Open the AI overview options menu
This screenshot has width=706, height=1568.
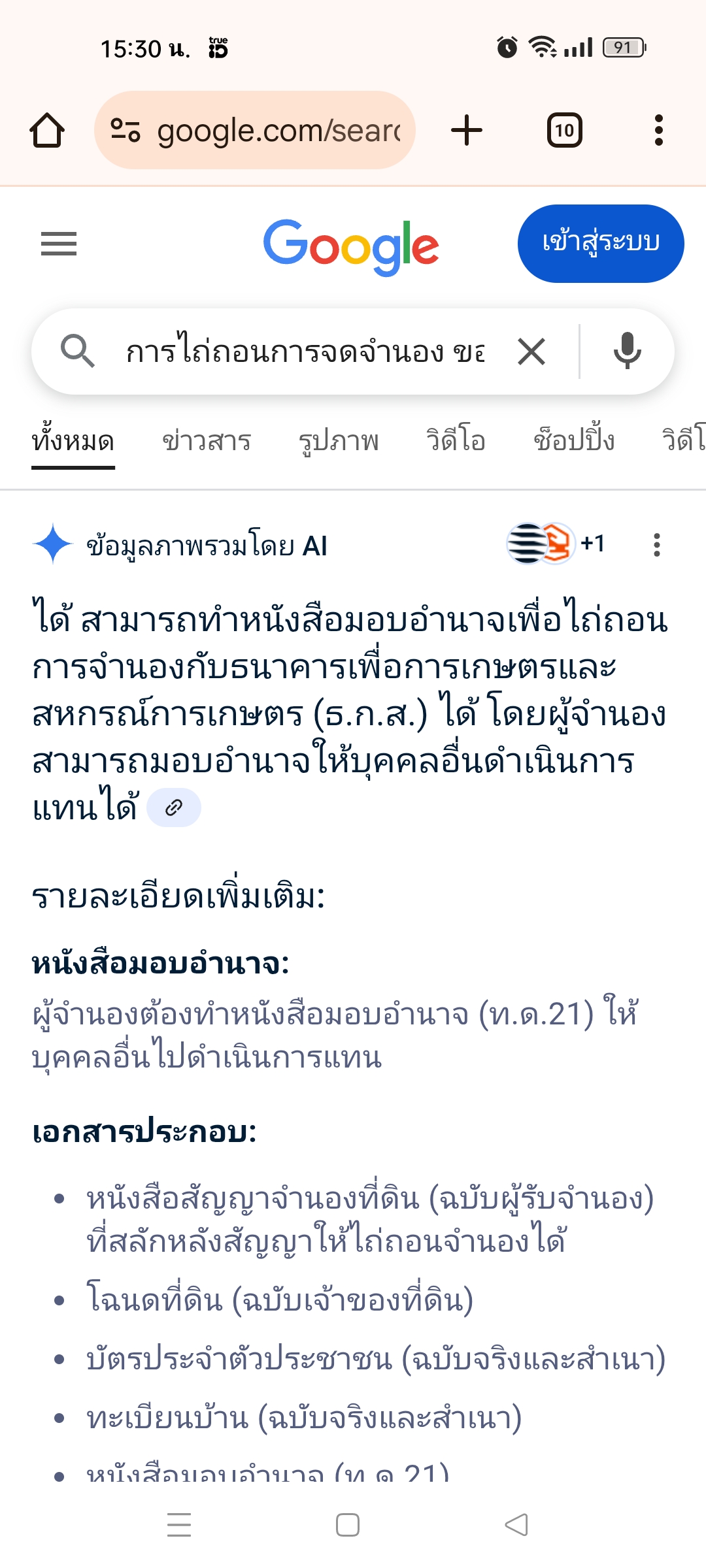pos(657,545)
